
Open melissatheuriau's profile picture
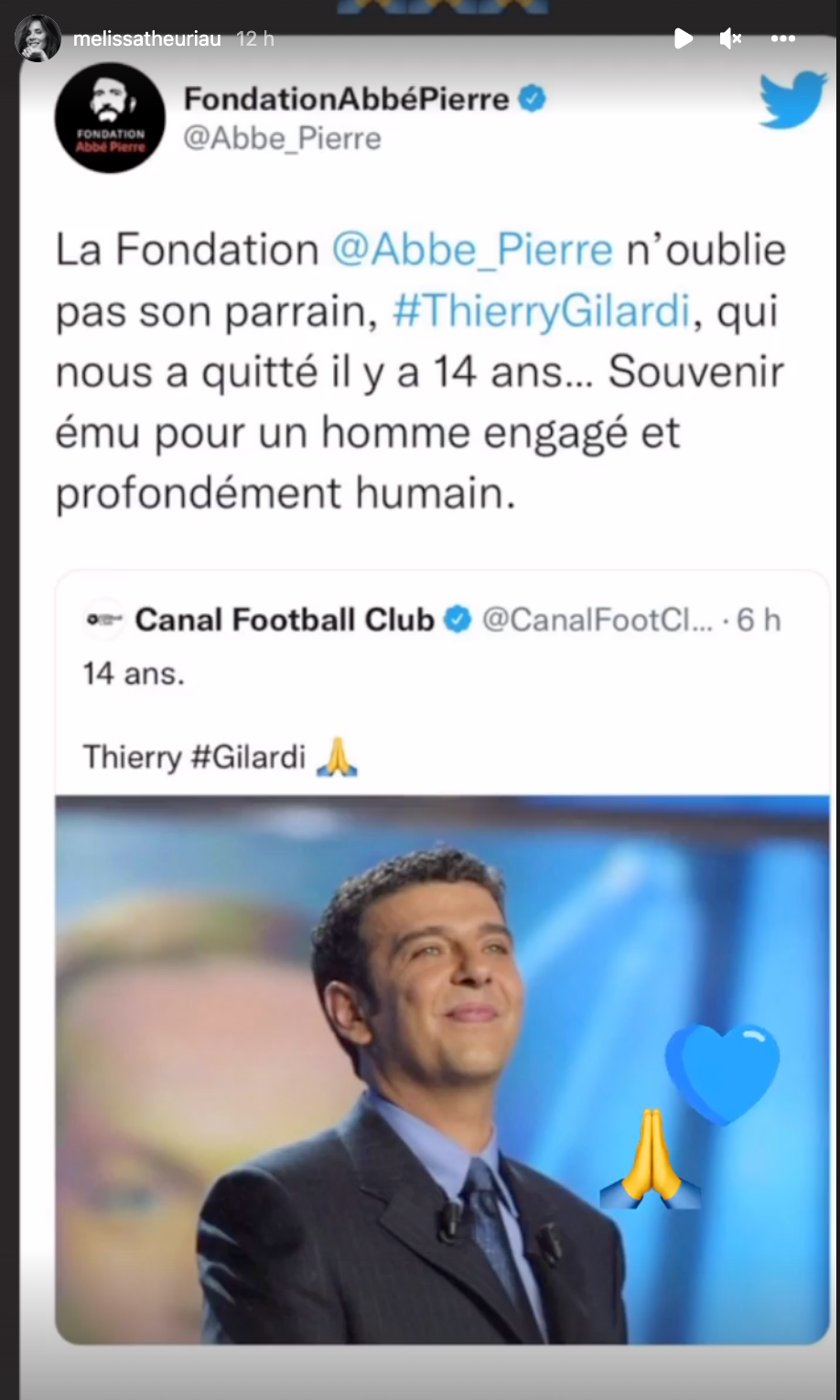38,38
